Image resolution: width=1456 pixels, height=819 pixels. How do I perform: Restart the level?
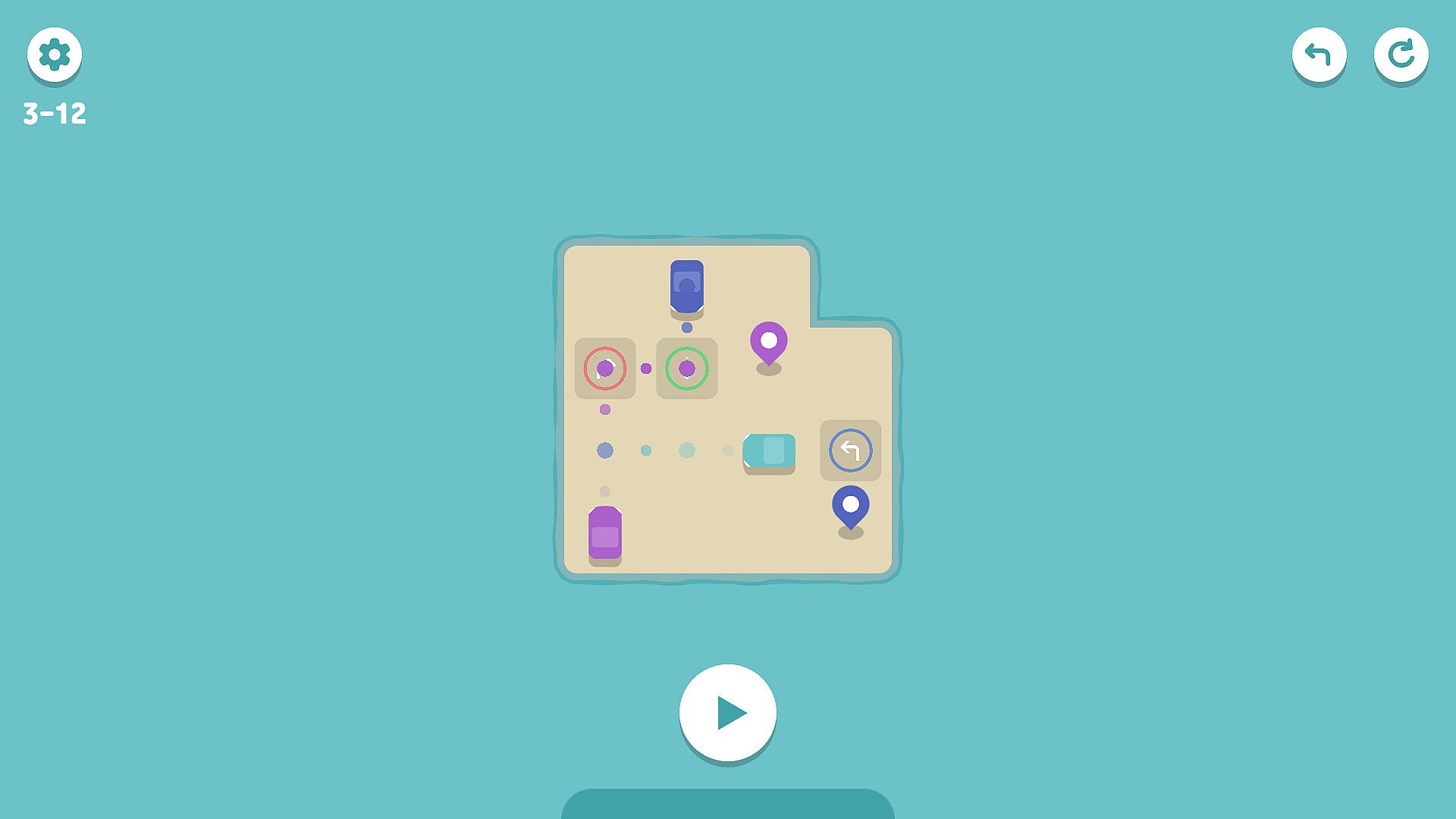coord(1401,55)
